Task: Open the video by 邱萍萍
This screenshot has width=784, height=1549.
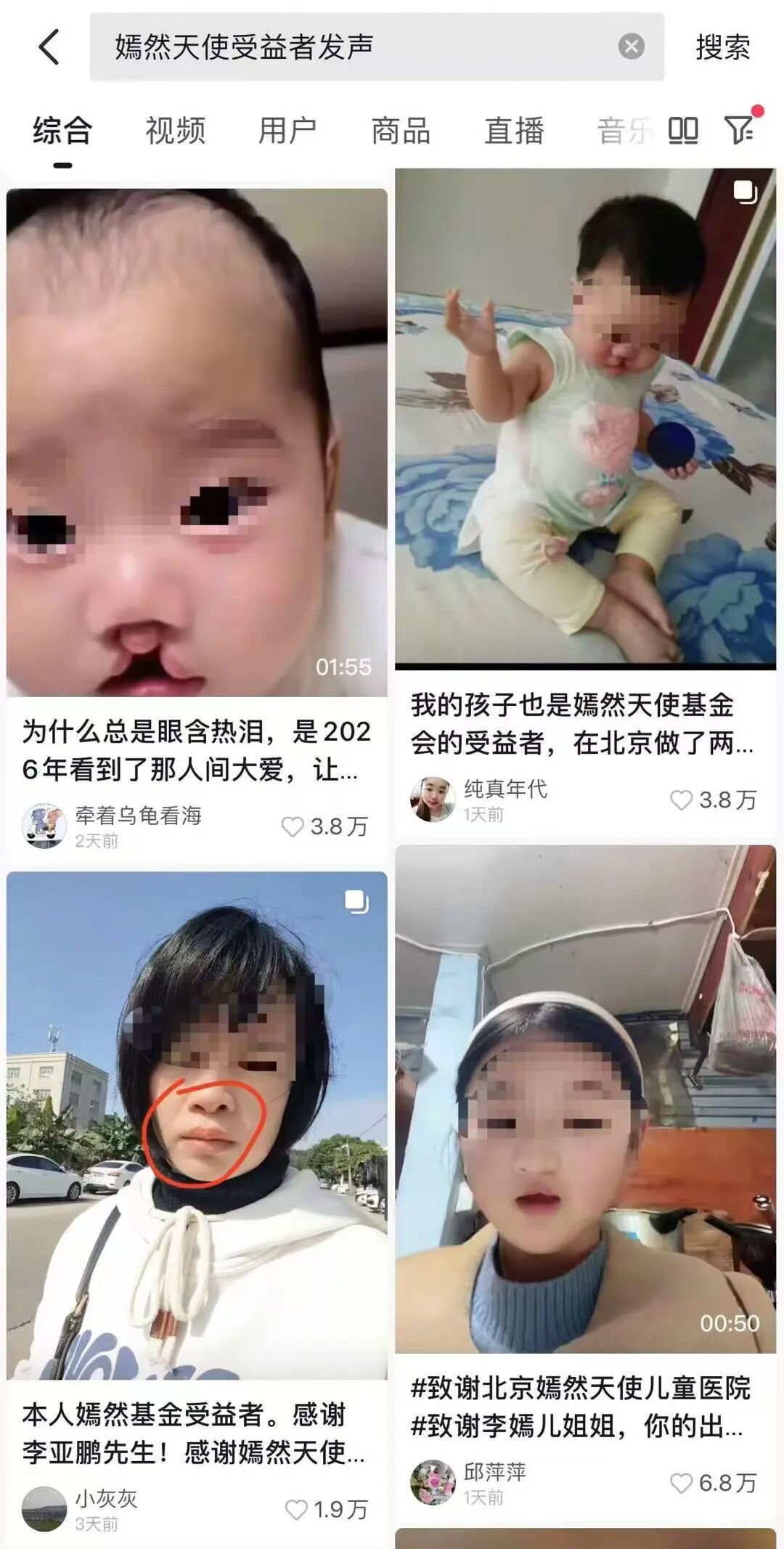Action: click(x=585, y=1098)
